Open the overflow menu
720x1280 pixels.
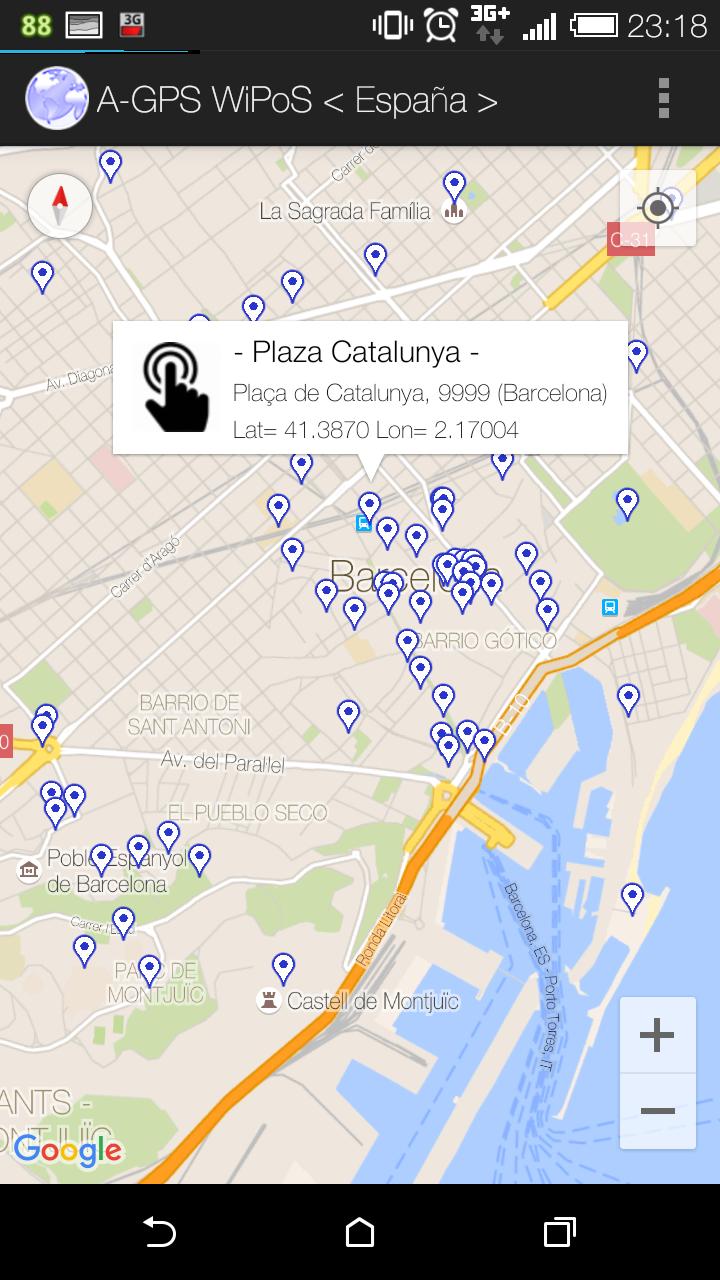[x=663, y=99]
